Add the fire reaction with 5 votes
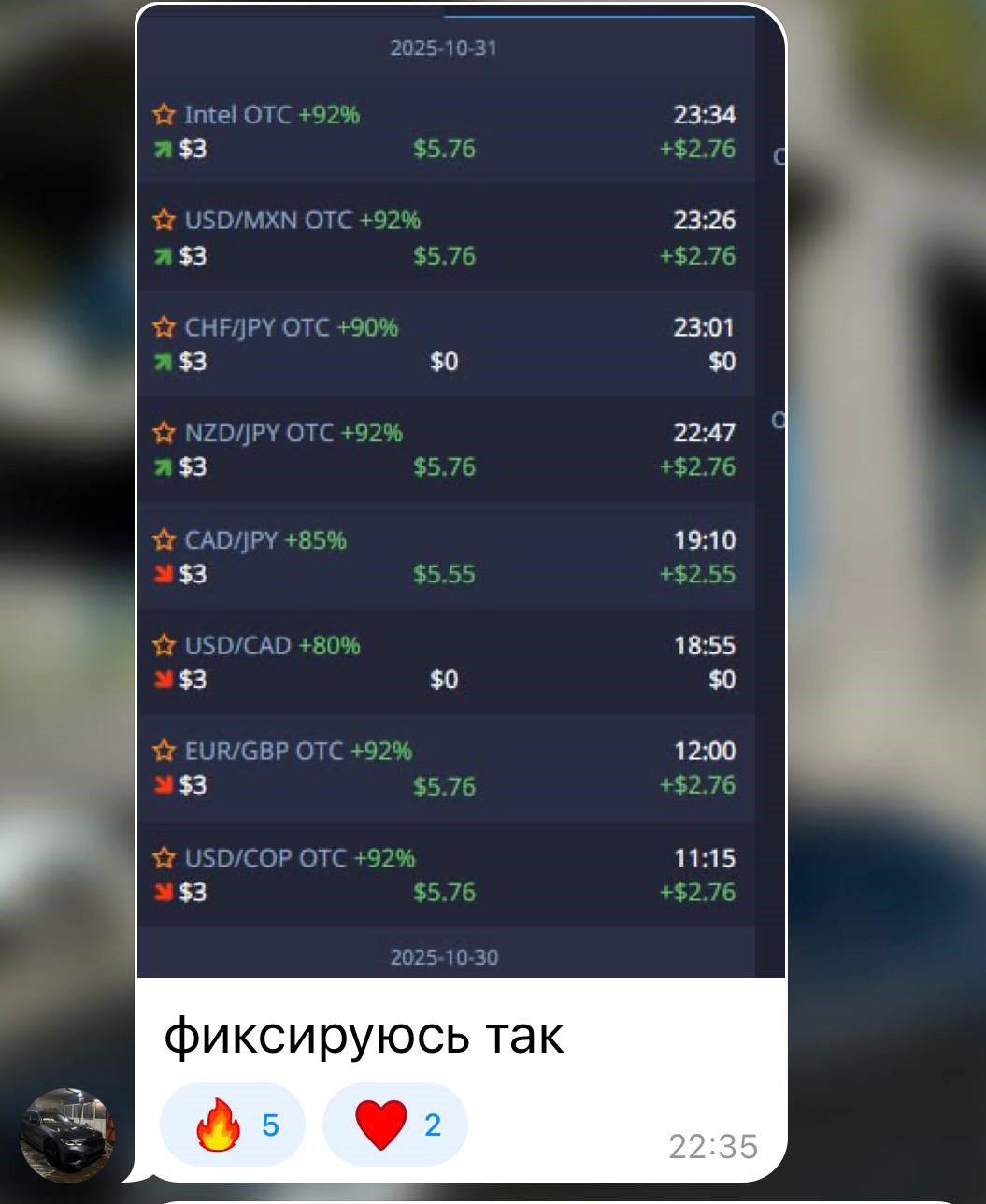Image resolution: width=986 pixels, height=1204 pixels. 234,1125
